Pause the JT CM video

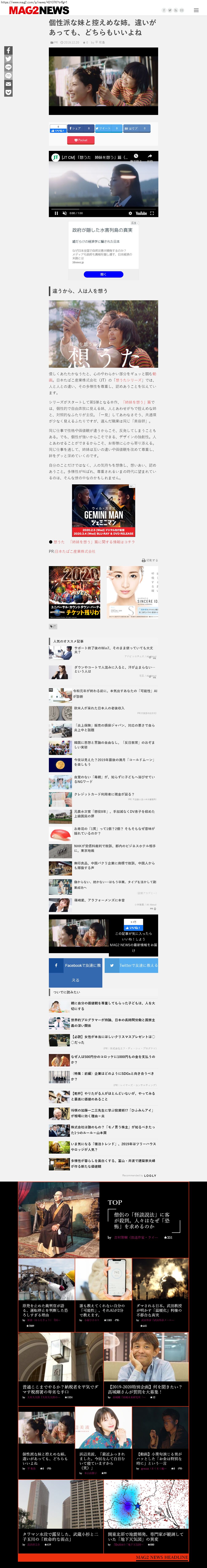[x=56, y=213]
